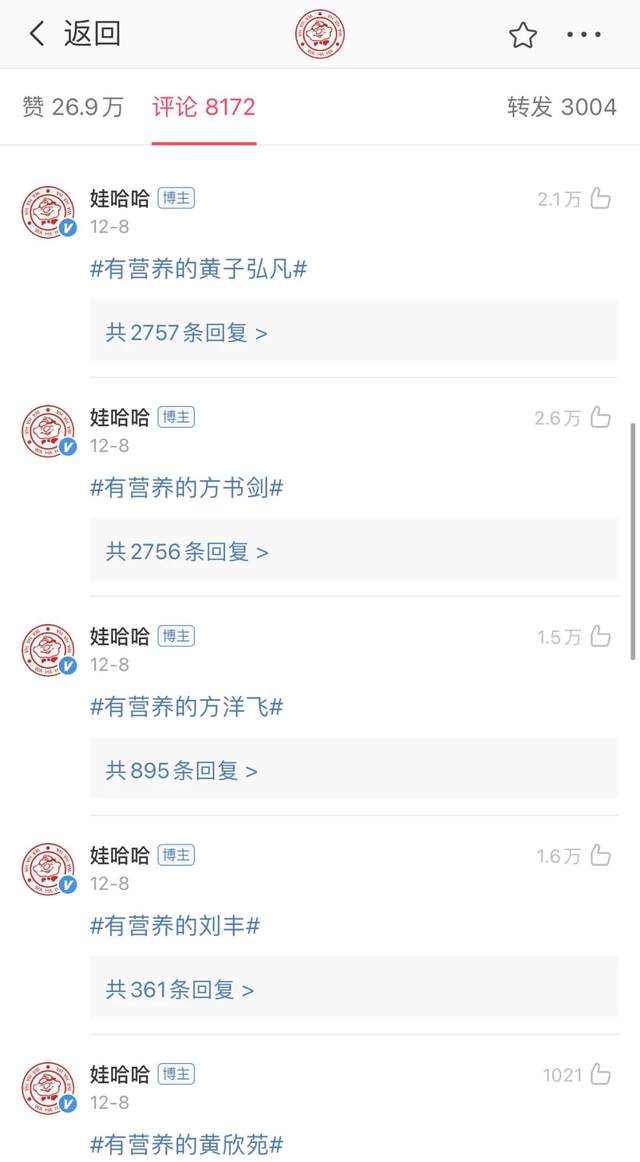Show 共361条回复 replies

click(x=180, y=990)
